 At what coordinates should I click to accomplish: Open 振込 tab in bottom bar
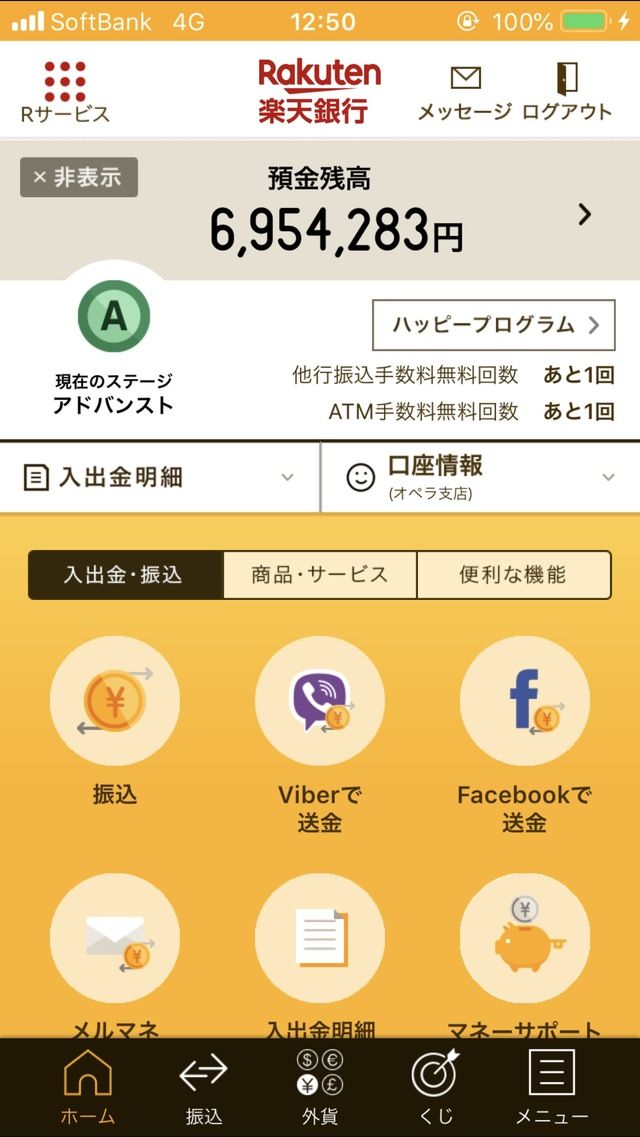pyautogui.click(x=204, y=1087)
